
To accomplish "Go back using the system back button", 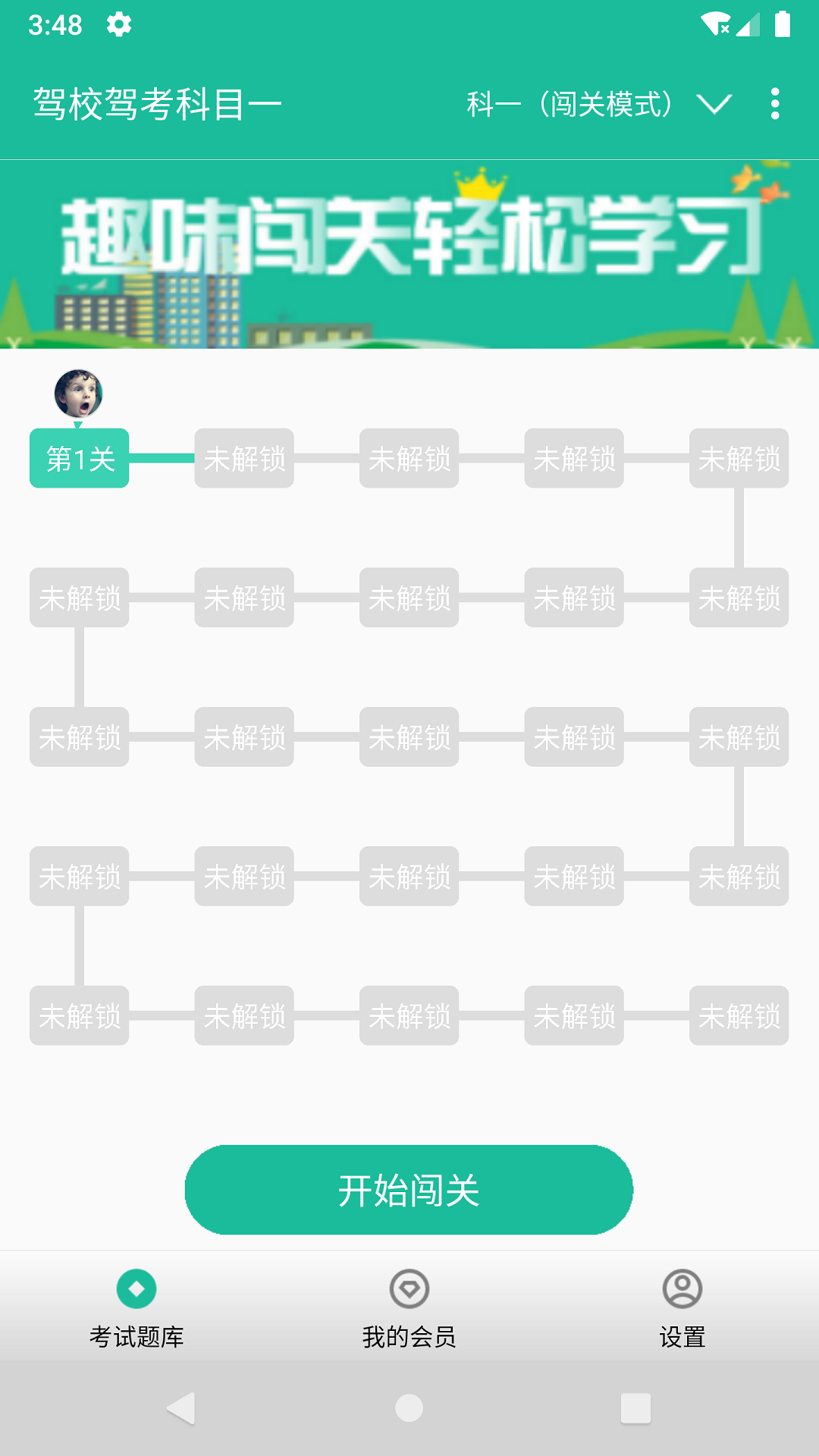I will (x=181, y=1408).
